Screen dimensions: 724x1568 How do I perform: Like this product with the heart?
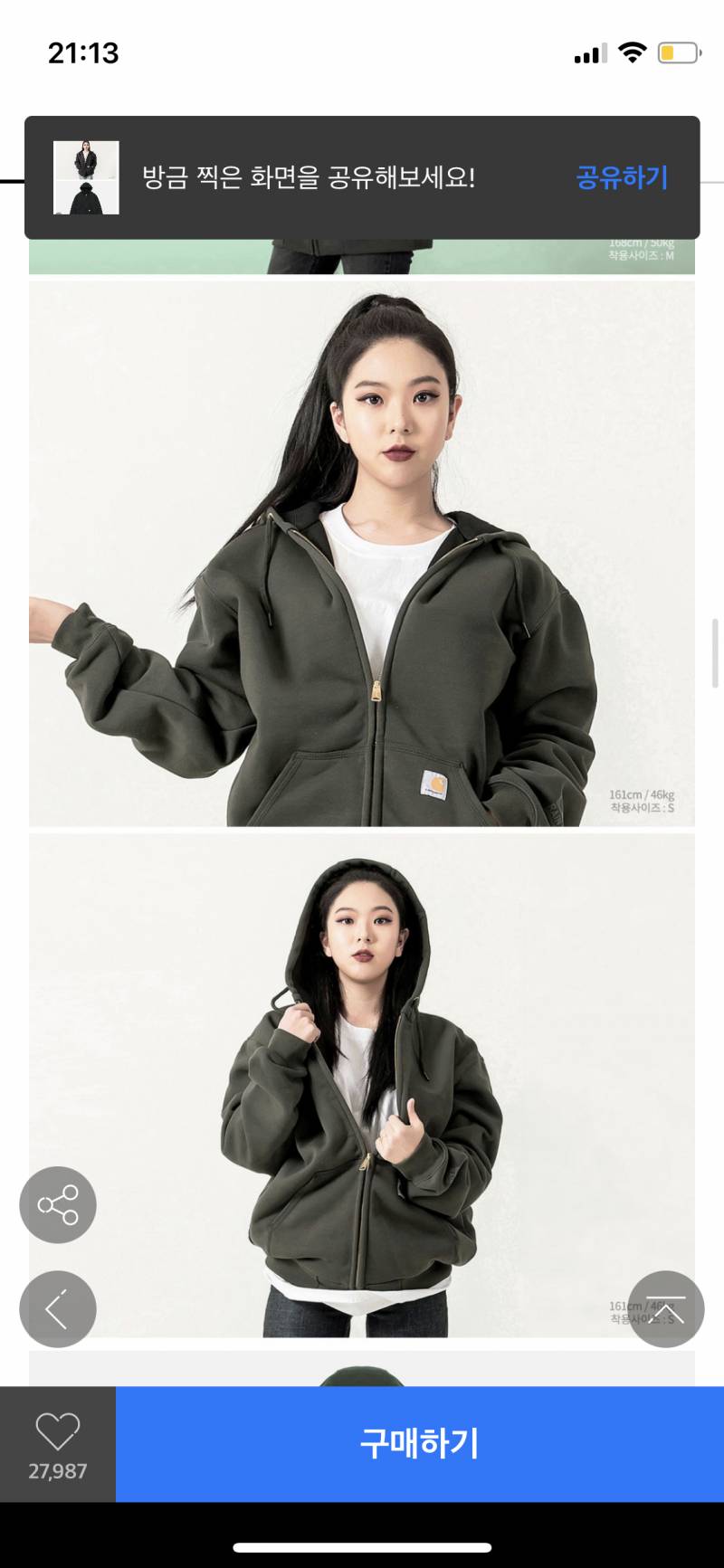pyautogui.click(x=58, y=1433)
